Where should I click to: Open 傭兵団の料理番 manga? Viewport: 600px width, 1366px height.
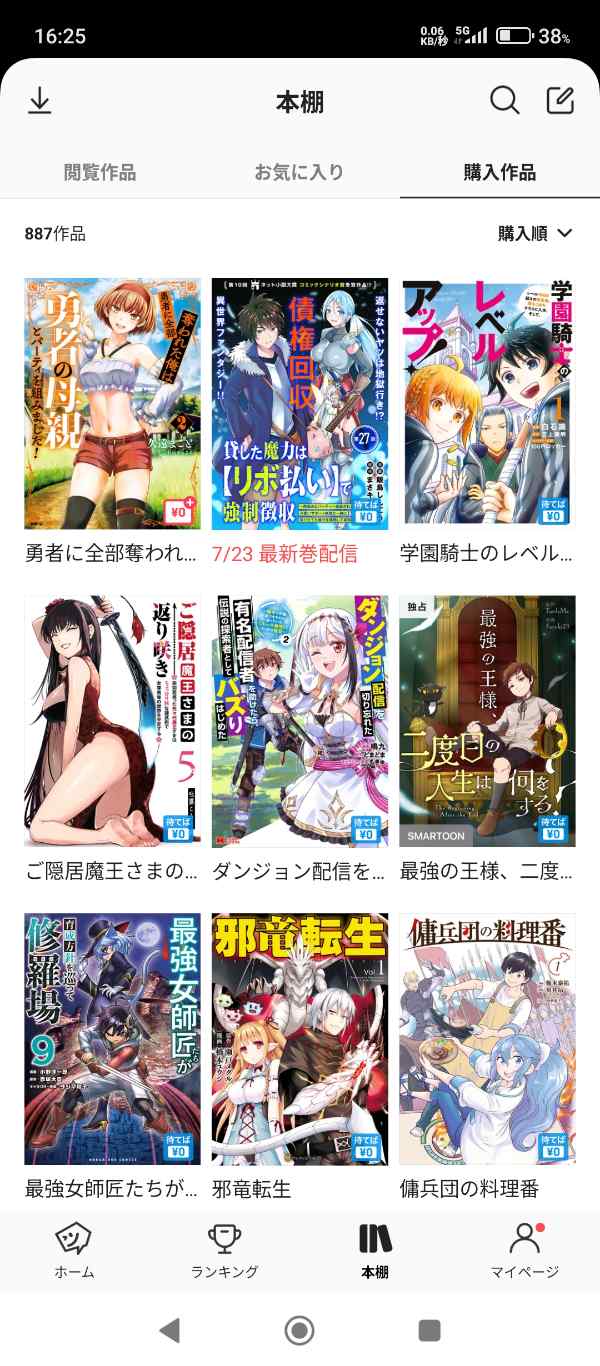(487, 1038)
